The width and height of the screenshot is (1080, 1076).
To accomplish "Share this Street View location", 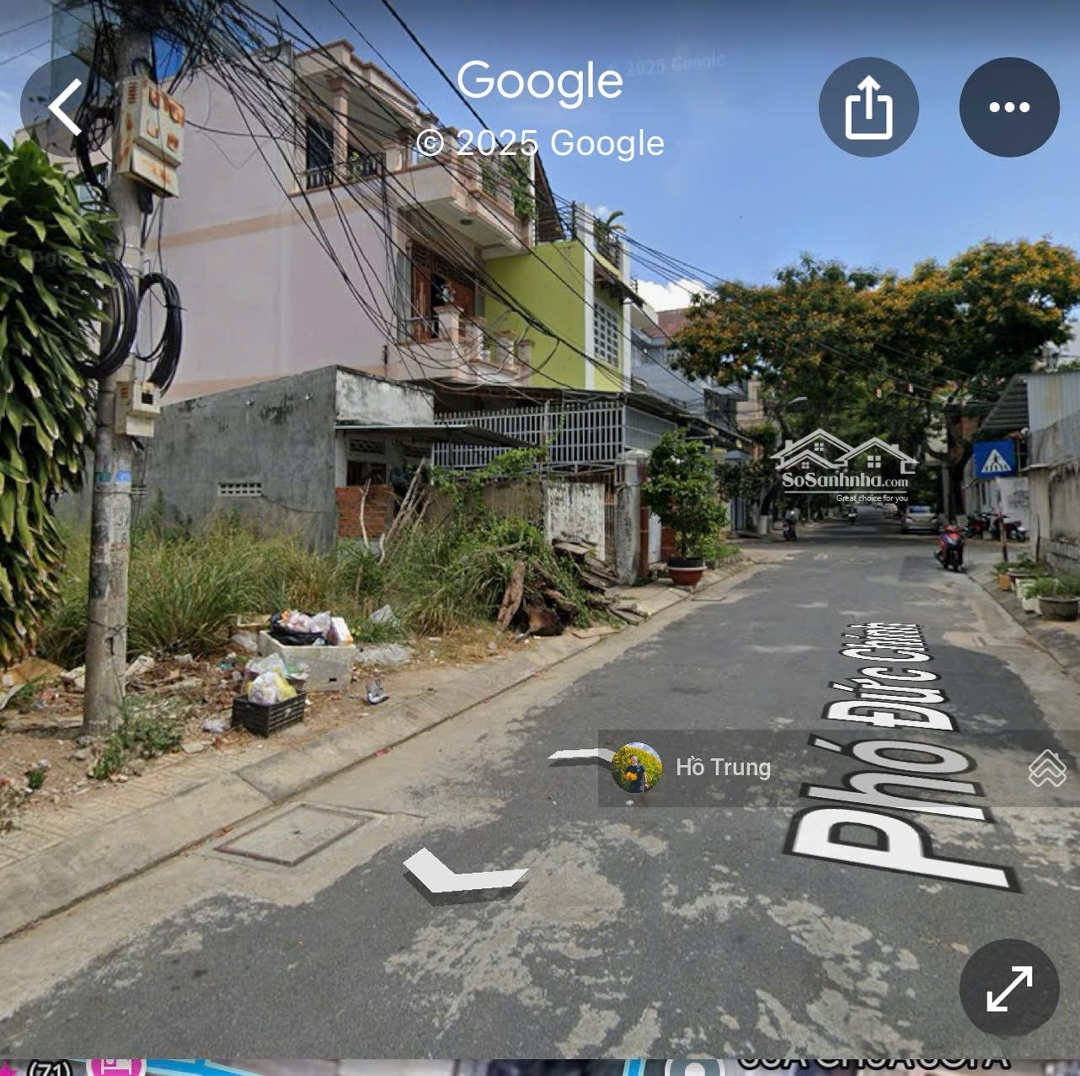I will [x=868, y=107].
